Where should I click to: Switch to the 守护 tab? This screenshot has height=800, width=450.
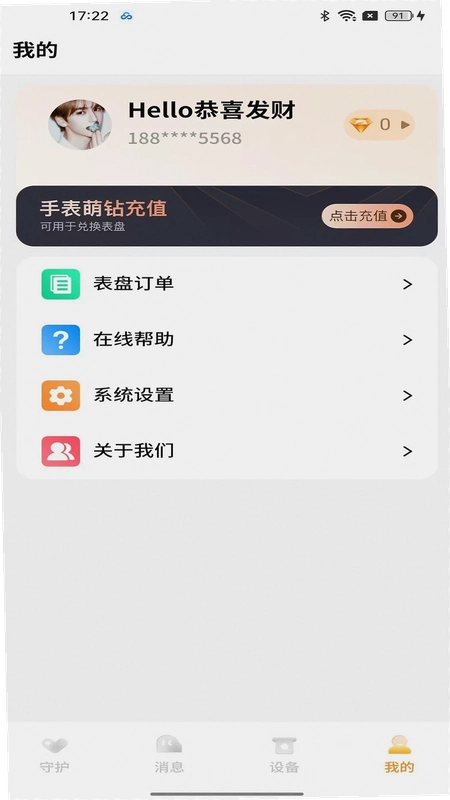(55, 755)
